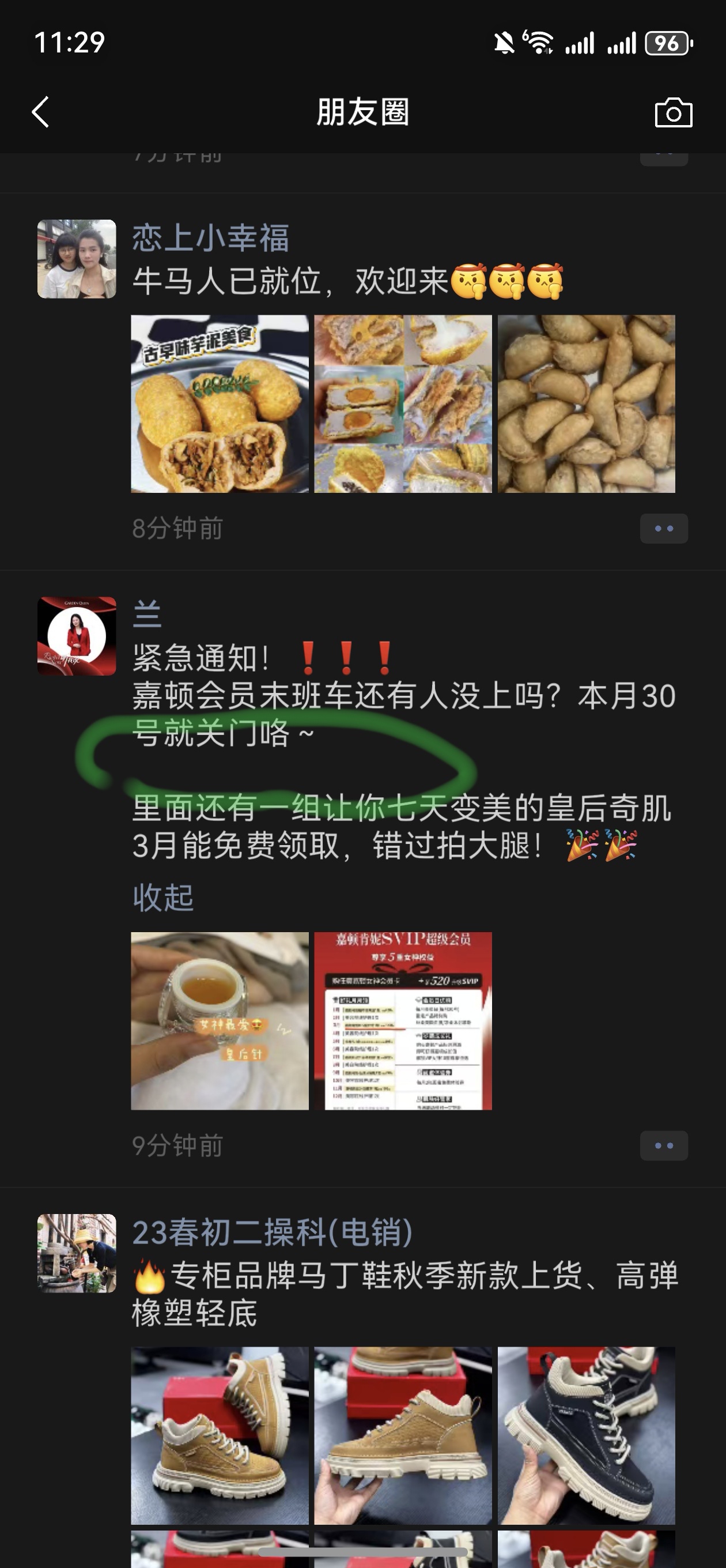
Task: Open 恋上小幸福's profile avatar
Action: click(77, 259)
